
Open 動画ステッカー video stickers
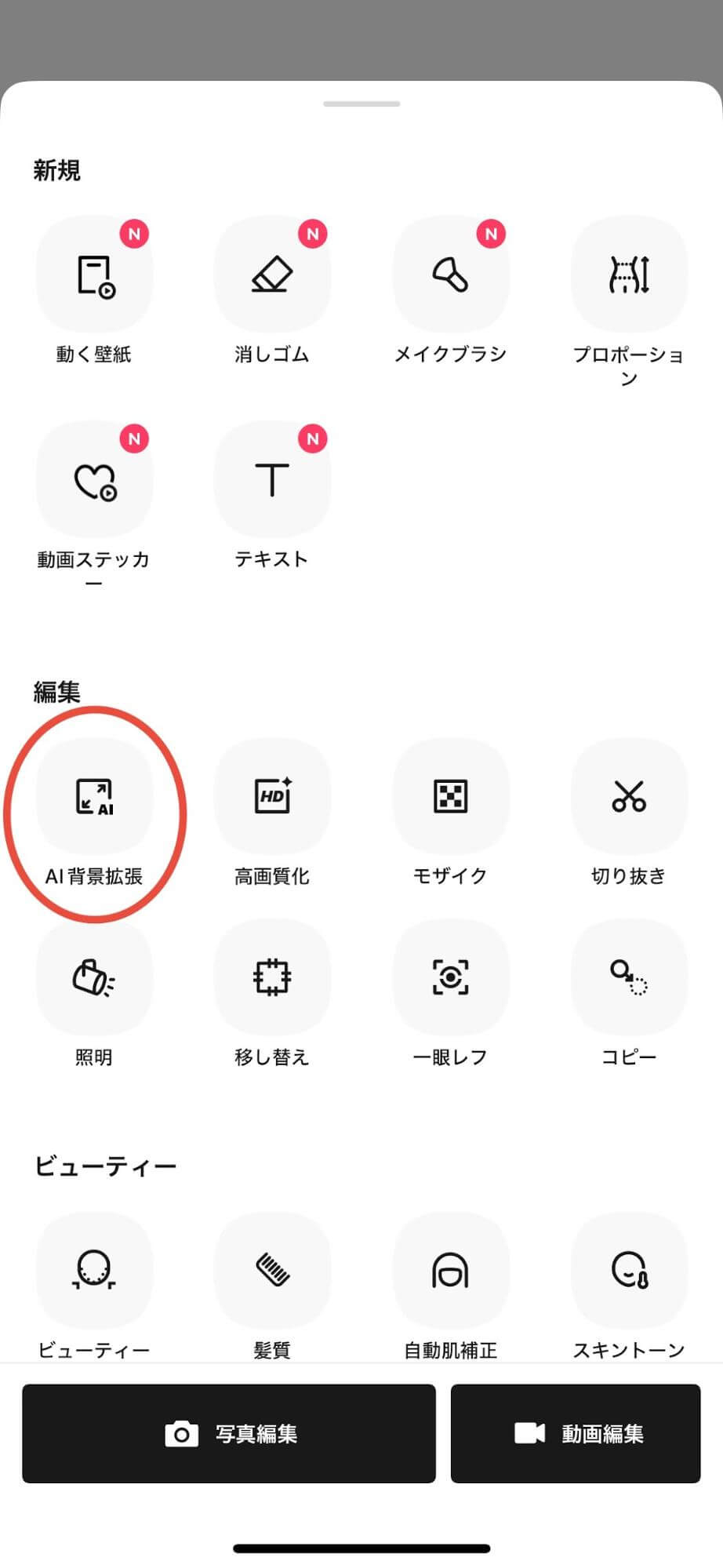[94, 480]
